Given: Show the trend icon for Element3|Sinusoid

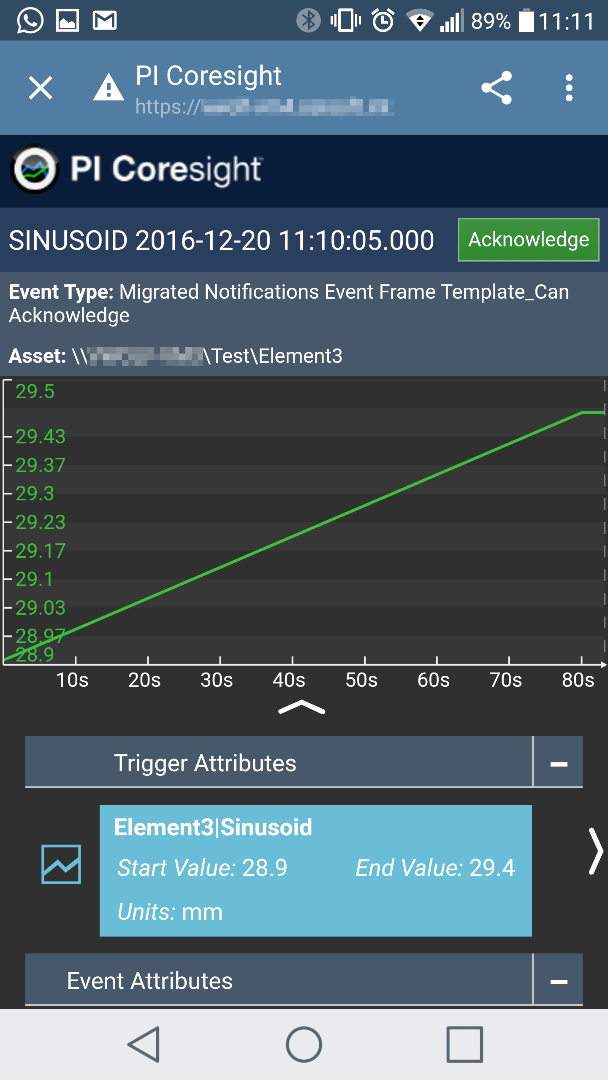Looking at the screenshot, I should click(x=61, y=864).
